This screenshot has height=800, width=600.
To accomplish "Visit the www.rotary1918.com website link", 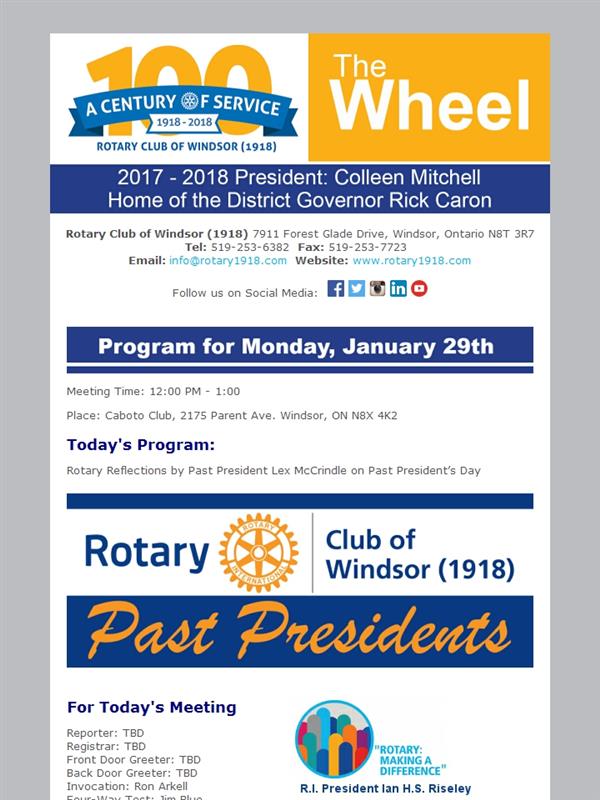I will [412, 261].
